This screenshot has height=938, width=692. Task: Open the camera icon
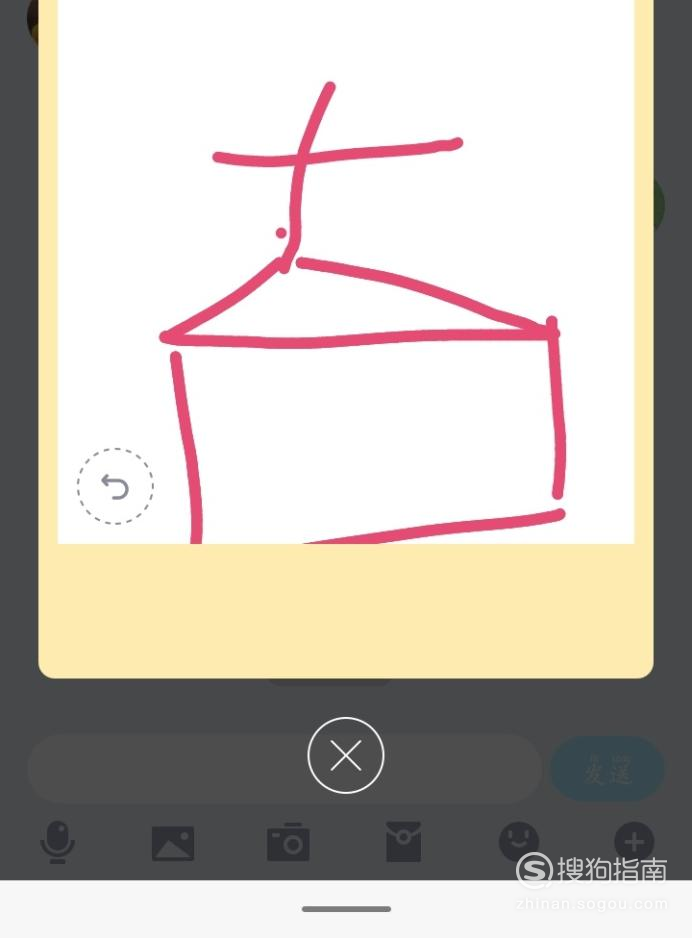[x=288, y=843]
